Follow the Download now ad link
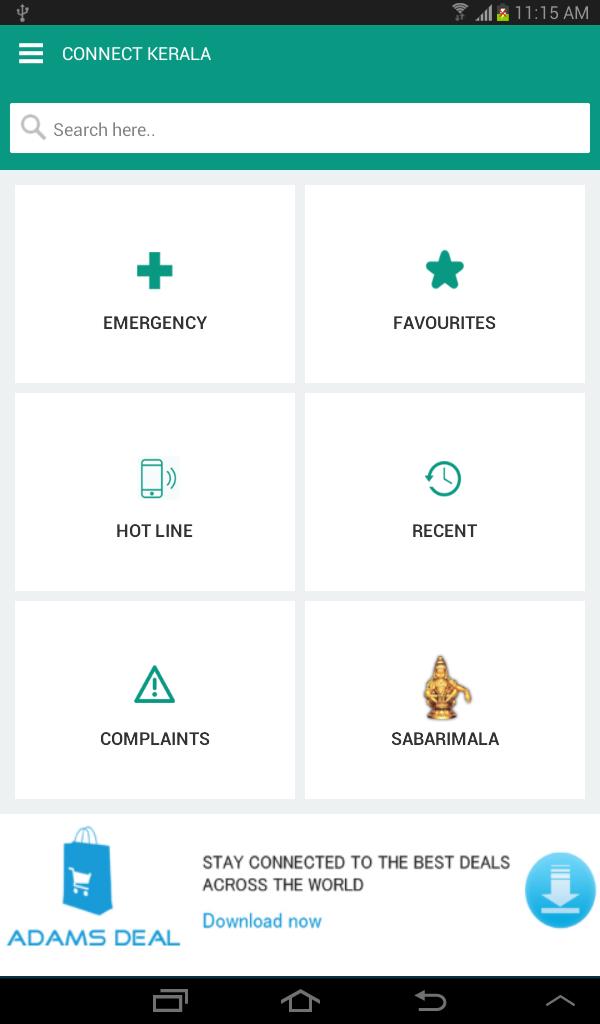 click(262, 921)
